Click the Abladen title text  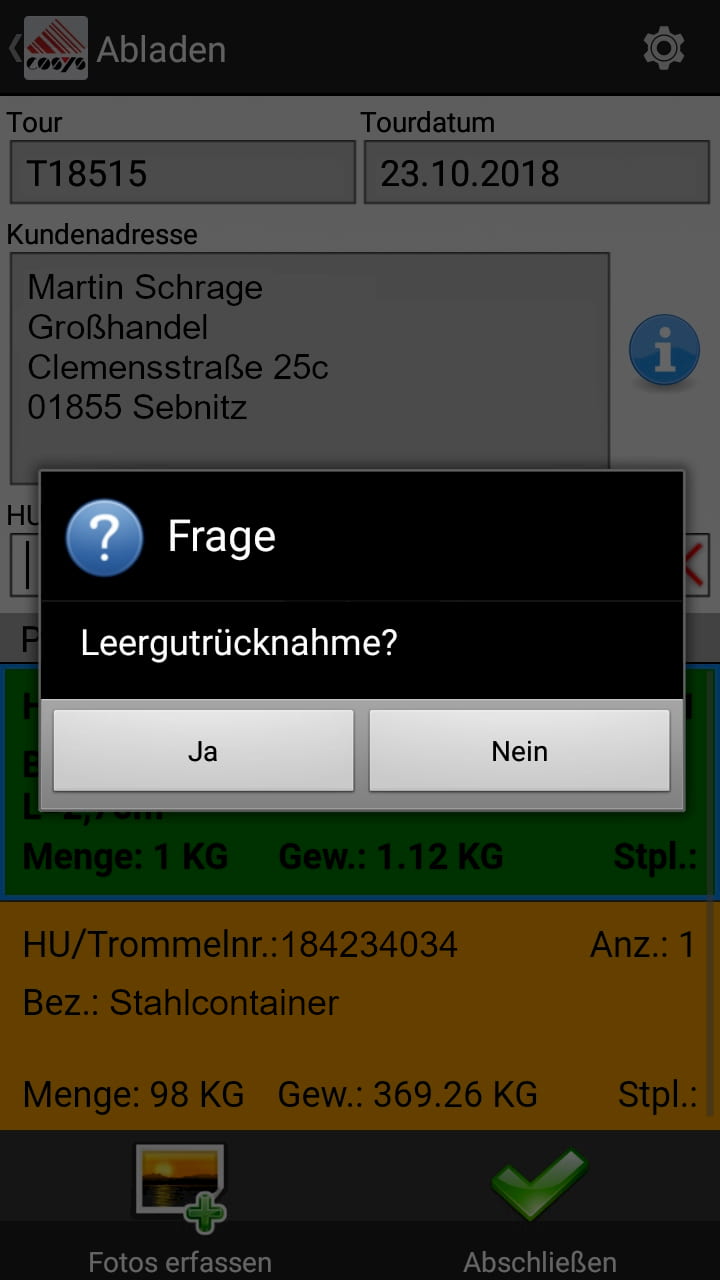[163, 47]
